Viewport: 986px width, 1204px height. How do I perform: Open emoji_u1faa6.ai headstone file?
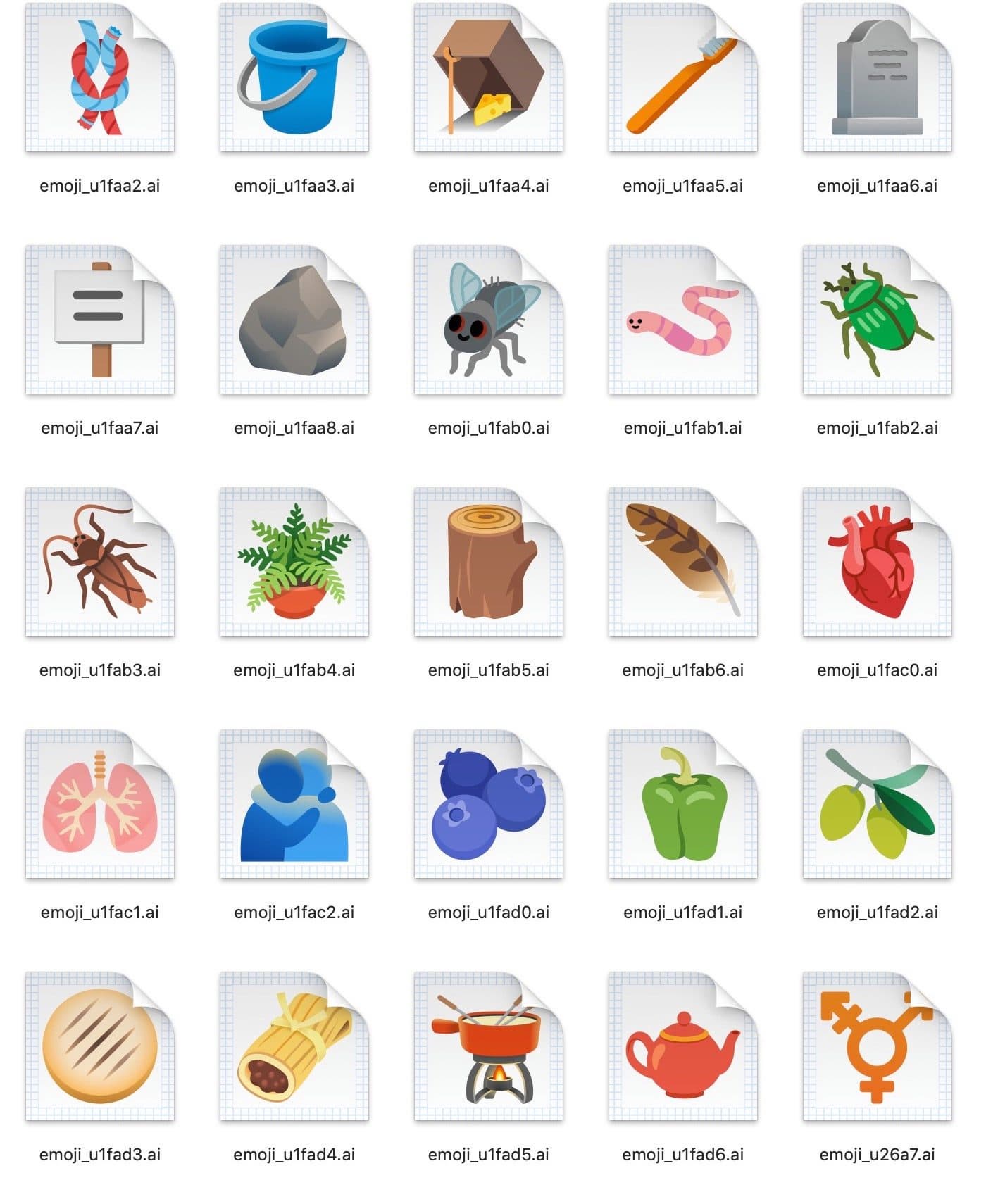pos(877,77)
